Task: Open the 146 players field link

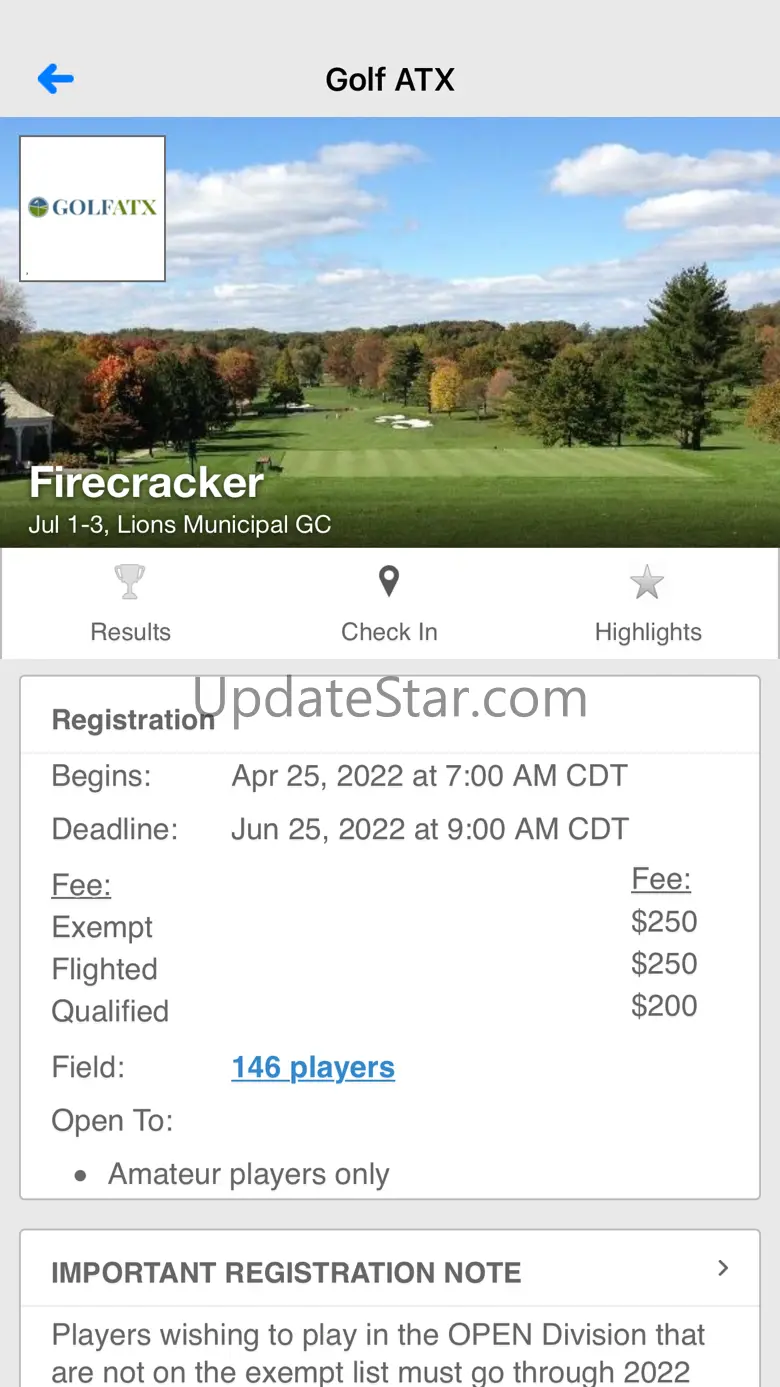Action: (313, 1067)
